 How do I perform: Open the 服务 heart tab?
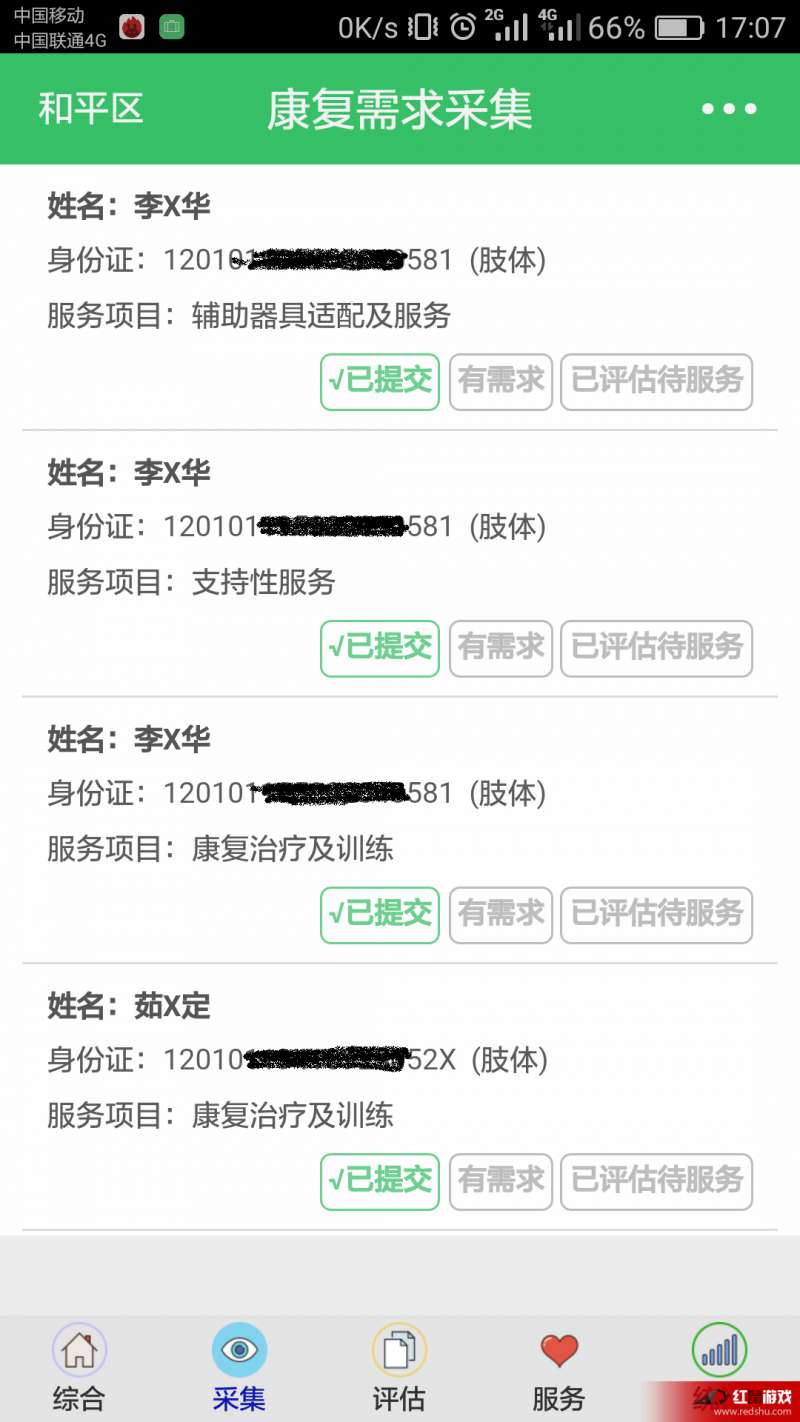[x=559, y=1367]
